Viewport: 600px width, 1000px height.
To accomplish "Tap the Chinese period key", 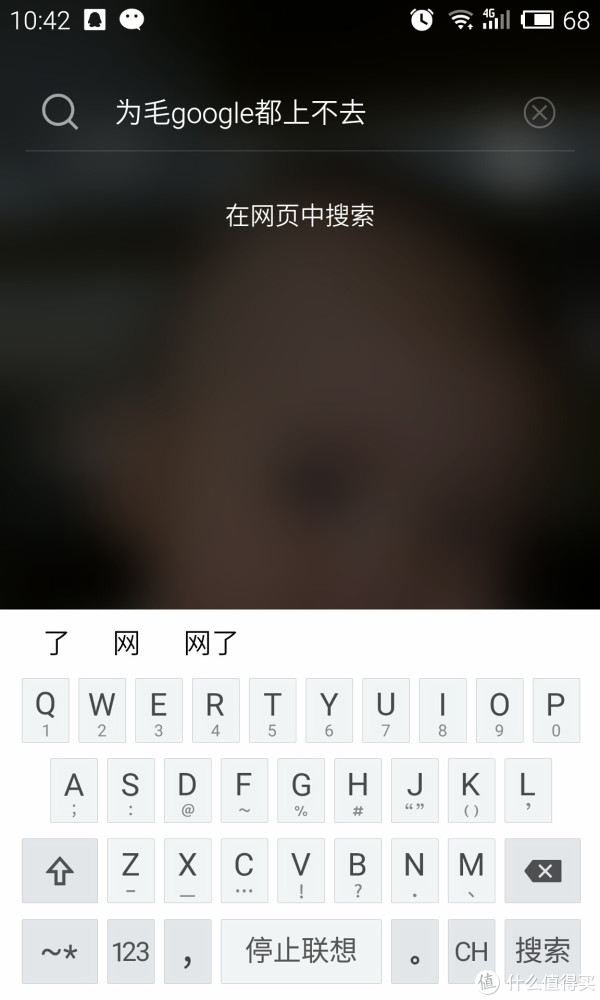I will coord(414,951).
